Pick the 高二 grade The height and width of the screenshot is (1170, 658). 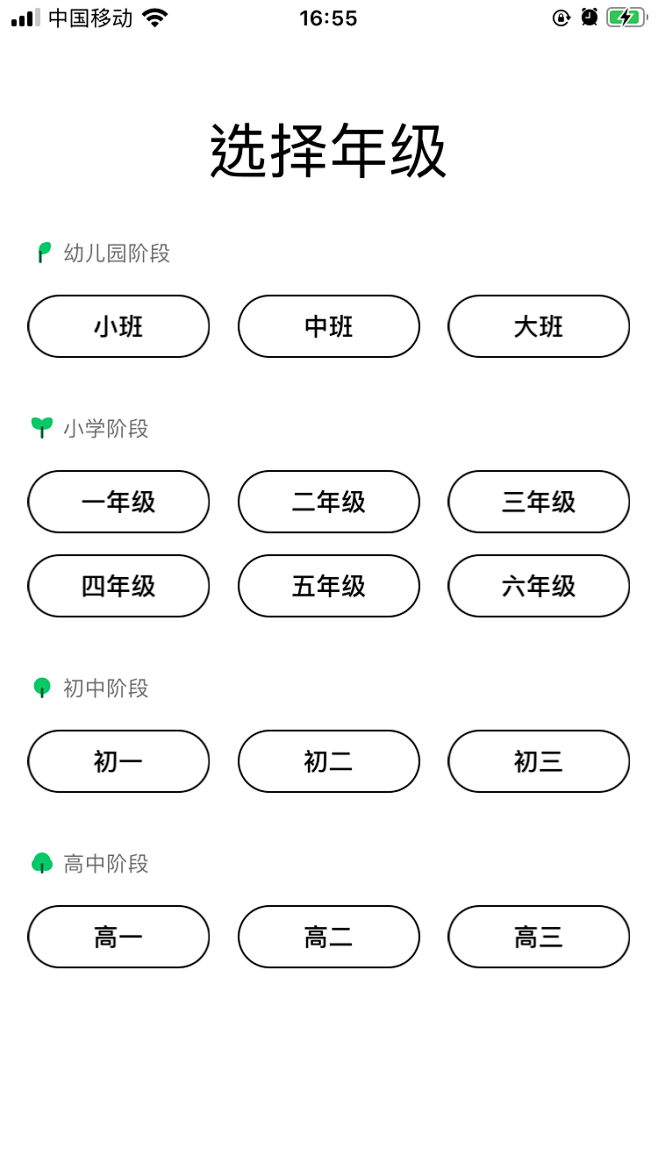click(x=329, y=936)
